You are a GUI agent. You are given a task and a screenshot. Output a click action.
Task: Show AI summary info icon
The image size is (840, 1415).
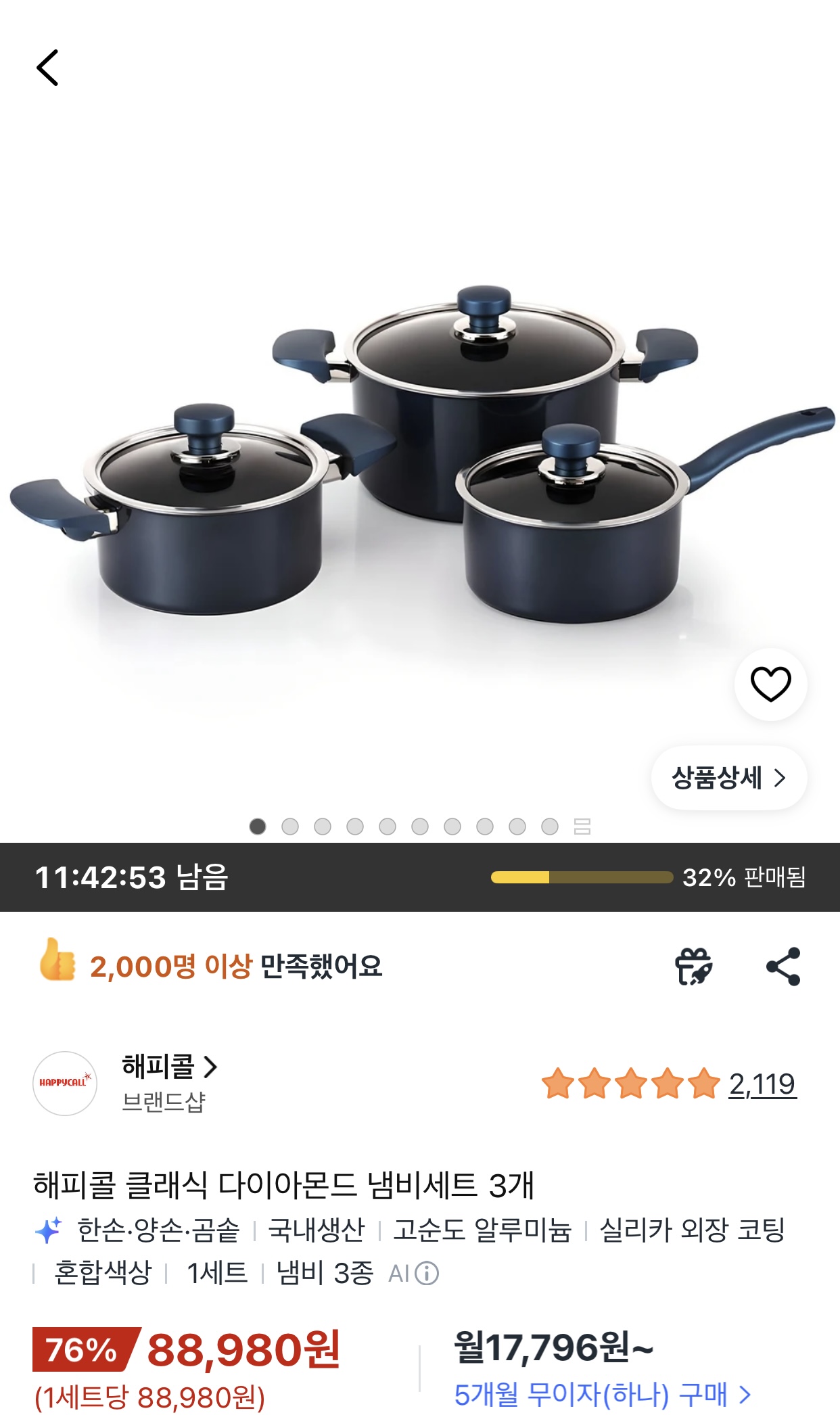[427, 1274]
